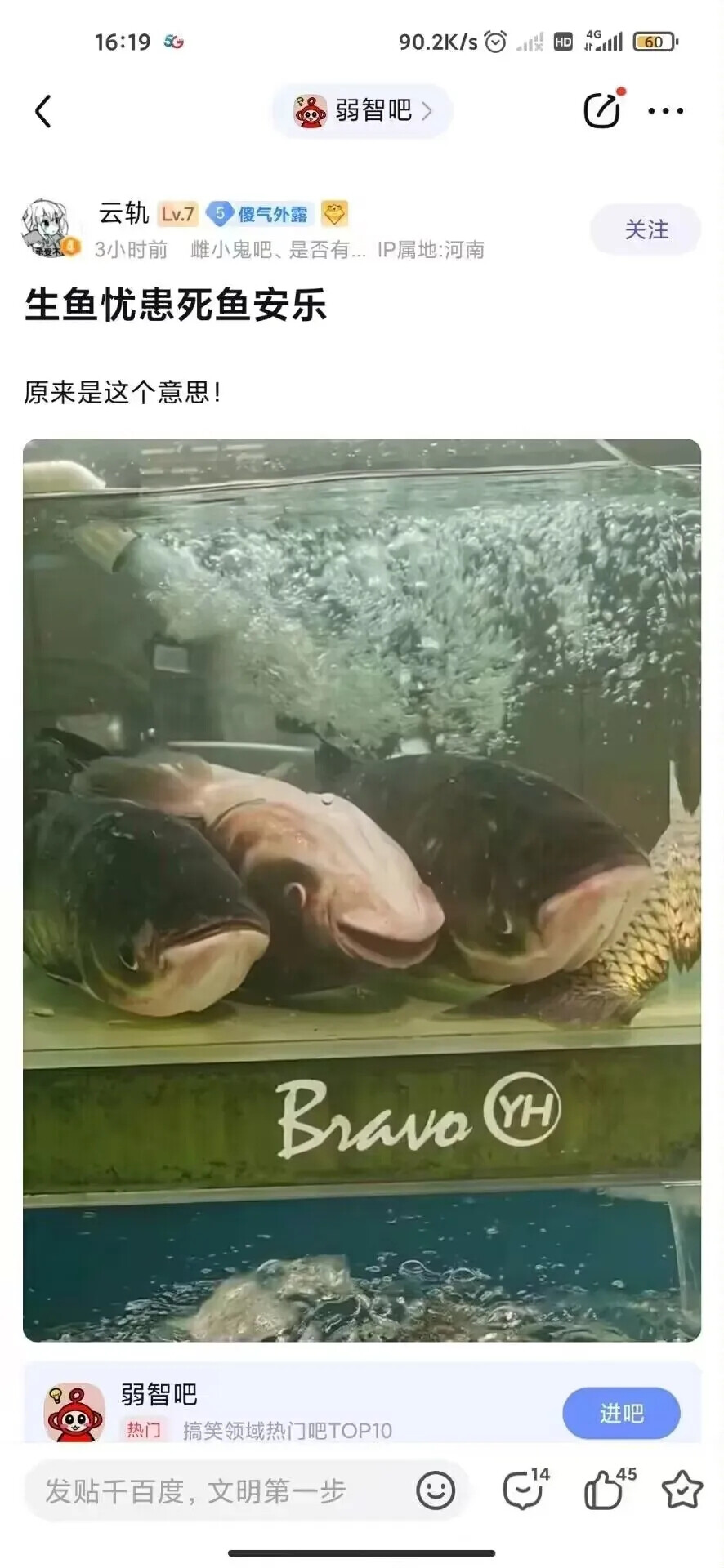
Task: Open 云轨's profile avatar
Action: point(49,229)
